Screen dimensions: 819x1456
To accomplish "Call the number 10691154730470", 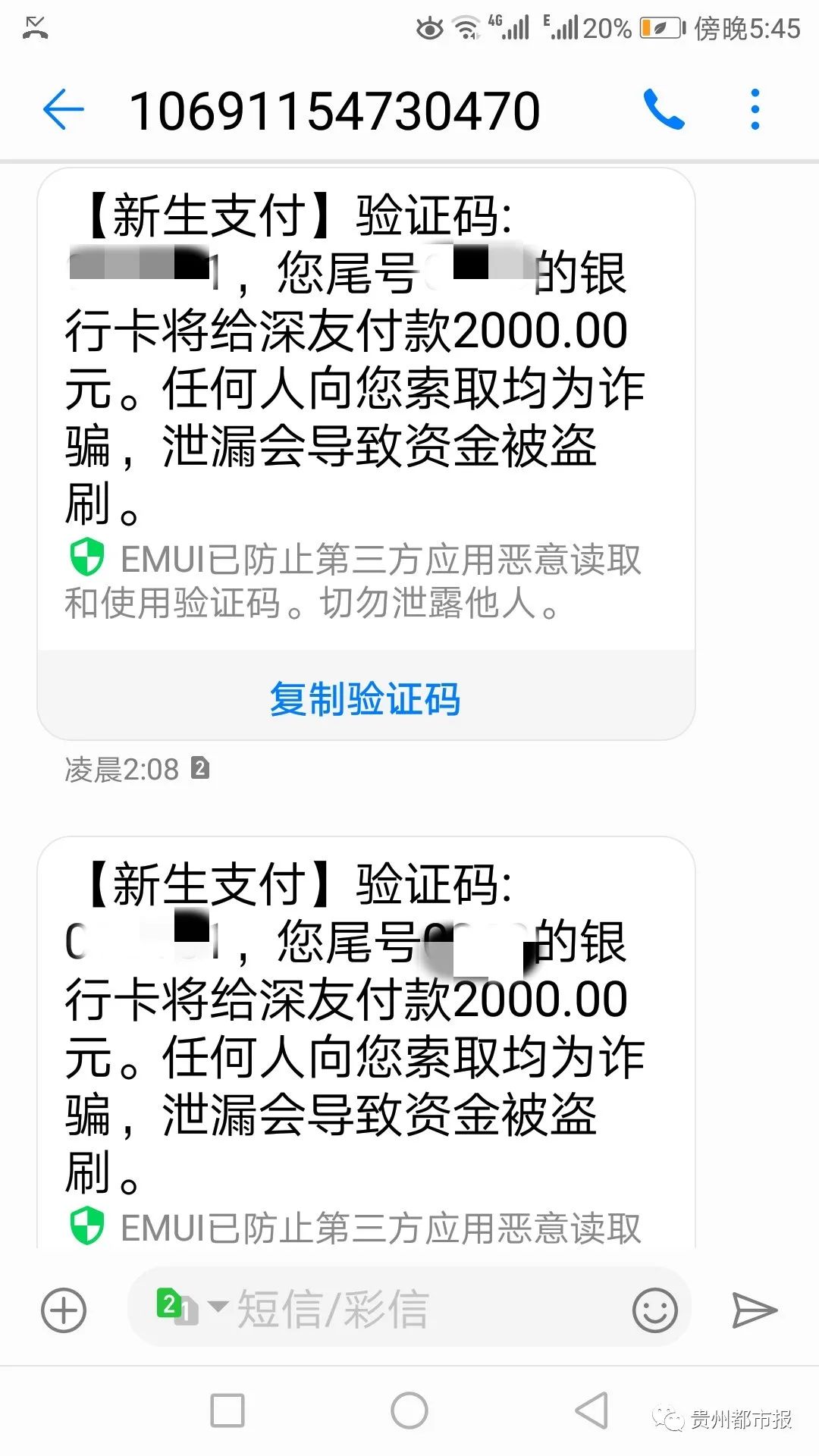I will [x=664, y=111].
